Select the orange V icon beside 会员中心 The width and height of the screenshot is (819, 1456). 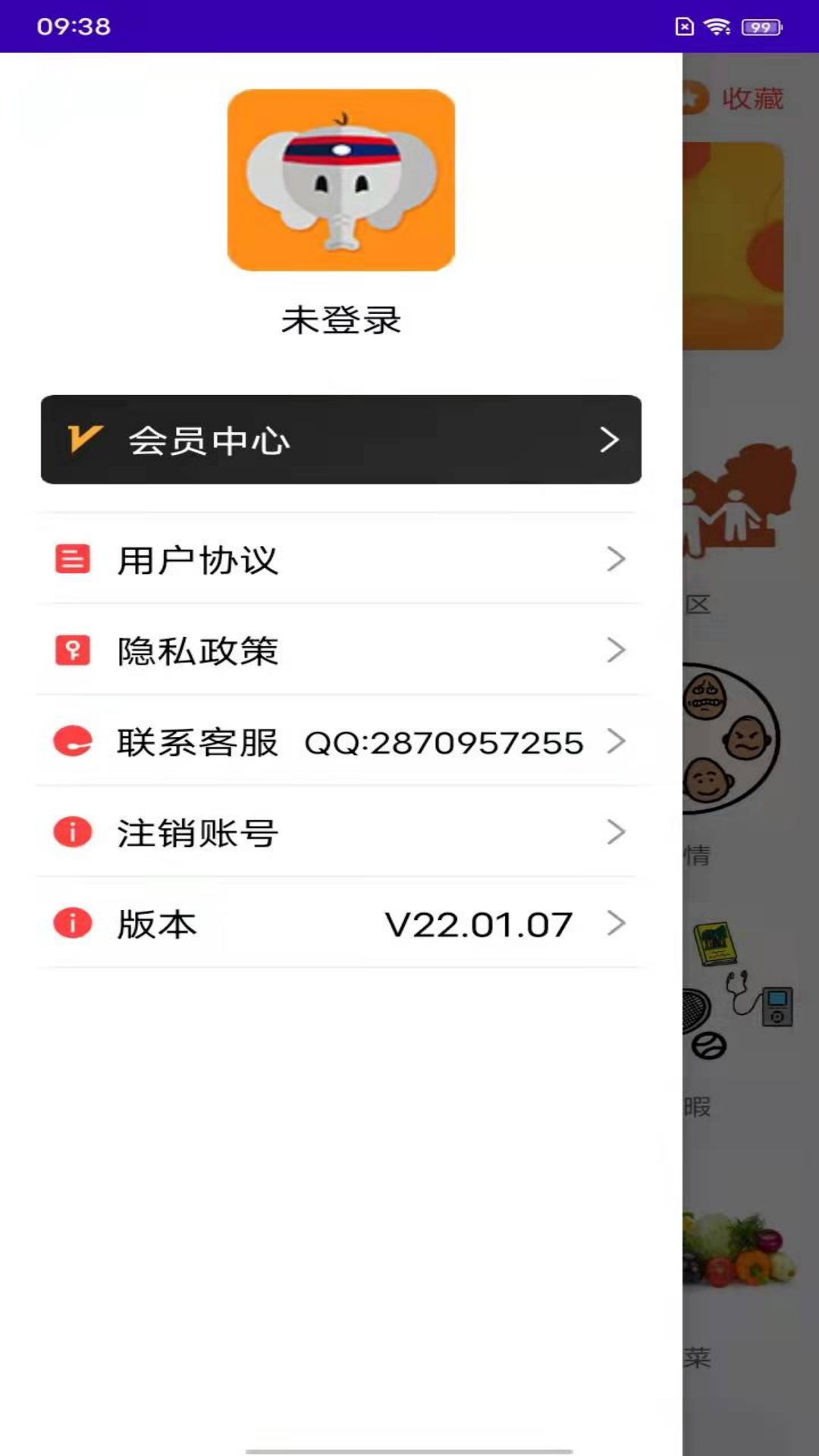coord(83,438)
